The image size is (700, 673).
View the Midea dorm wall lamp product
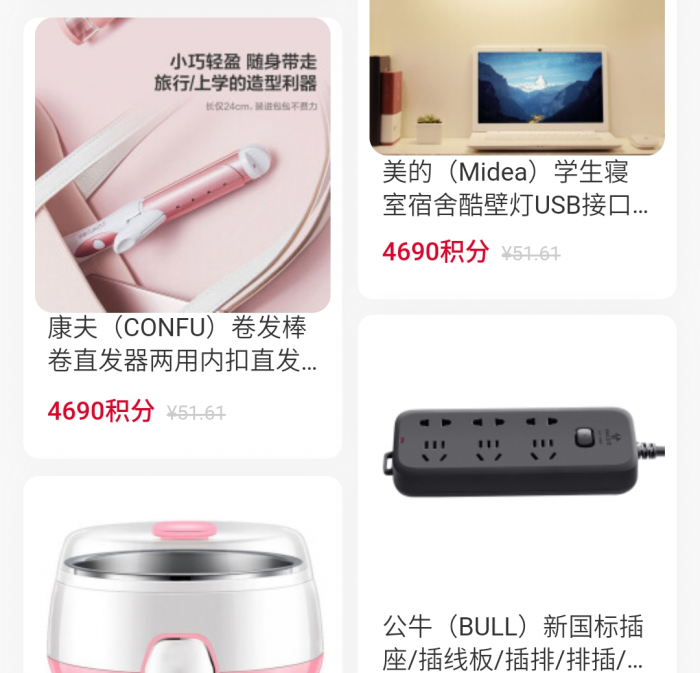coord(516,150)
